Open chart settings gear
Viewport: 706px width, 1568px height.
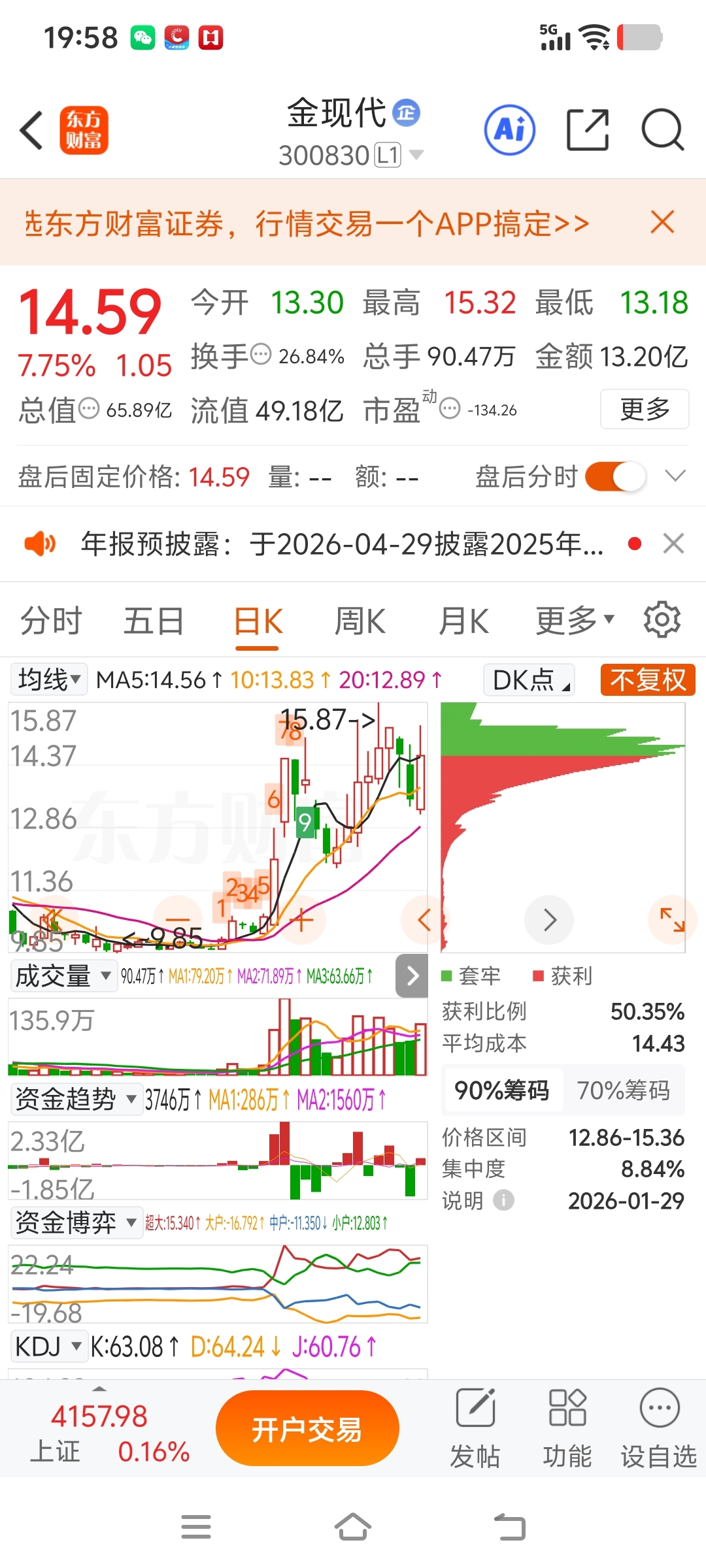(x=662, y=619)
